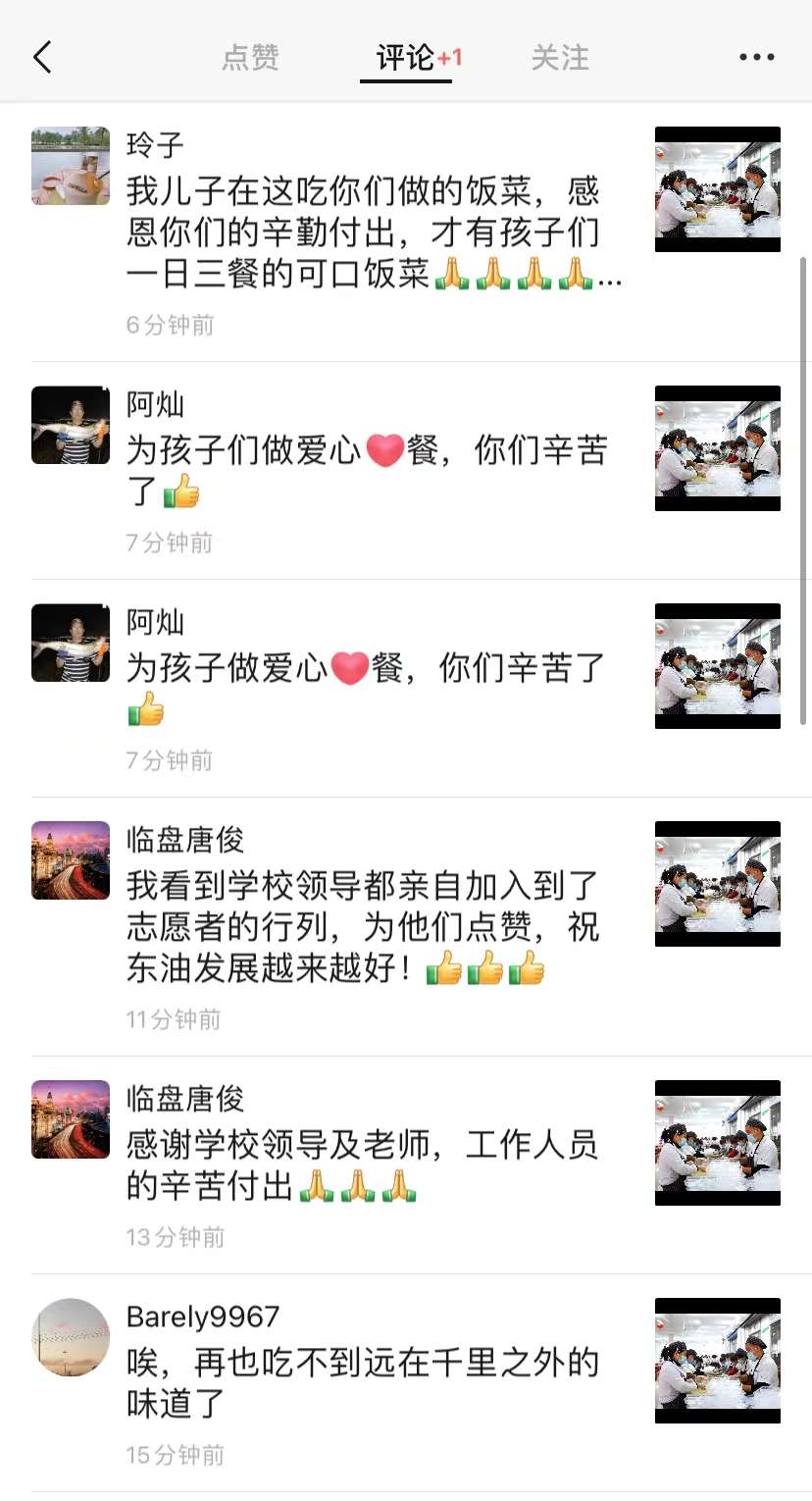The image size is (812, 1501).
Task: Open 临盘唐俊's comment 感谢学校领导及老师
Action: click(x=363, y=1165)
